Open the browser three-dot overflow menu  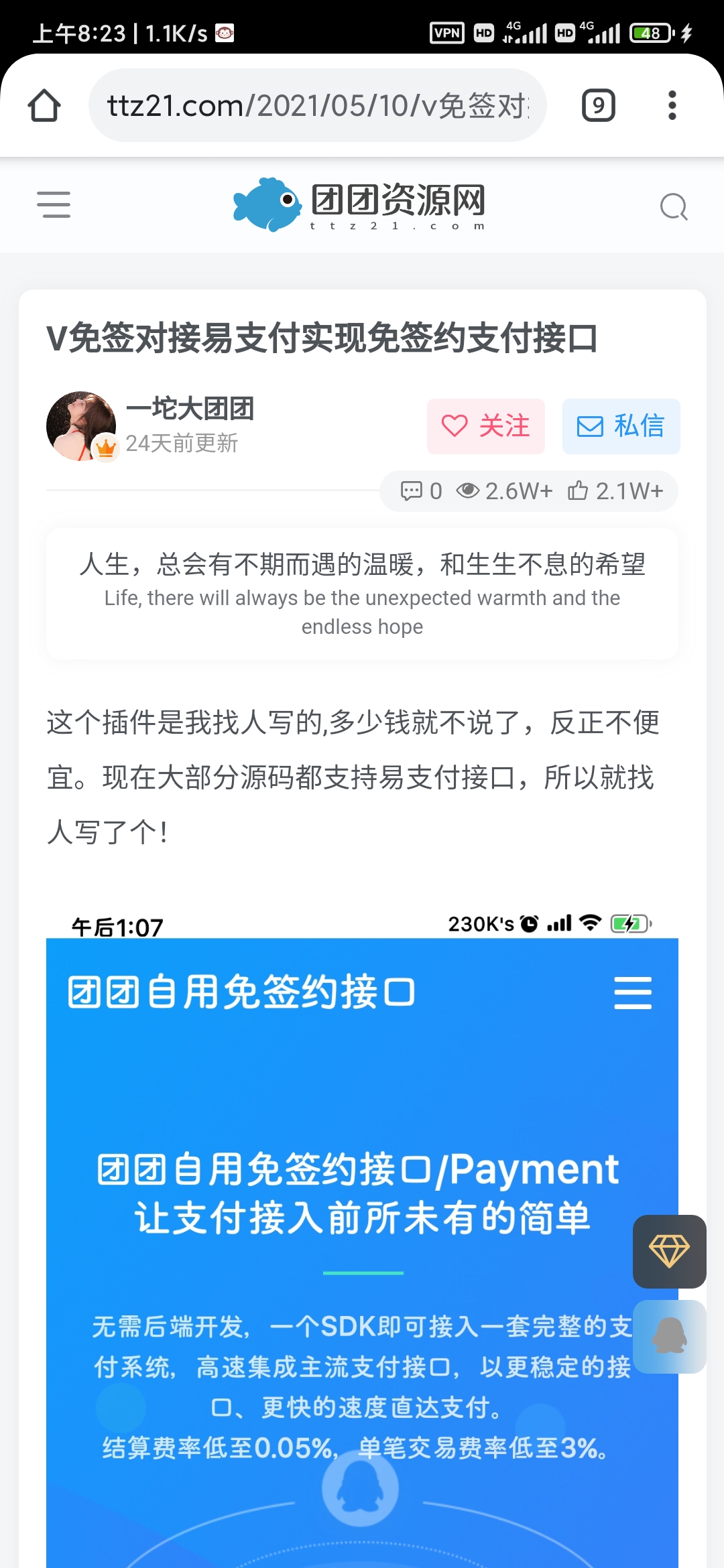tap(672, 105)
